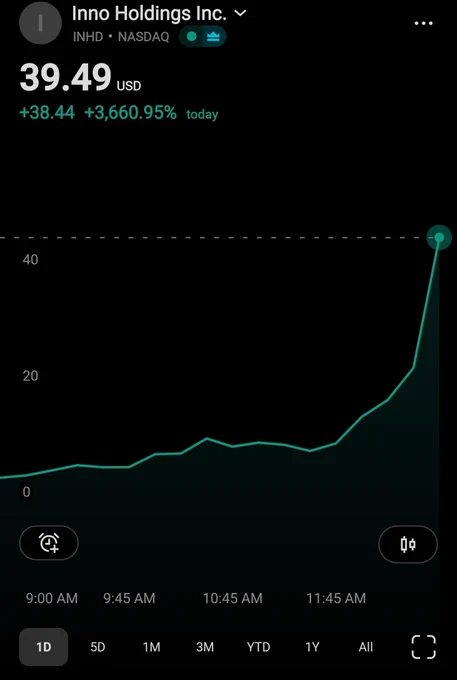Switch to the 1Y range

coord(312,647)
